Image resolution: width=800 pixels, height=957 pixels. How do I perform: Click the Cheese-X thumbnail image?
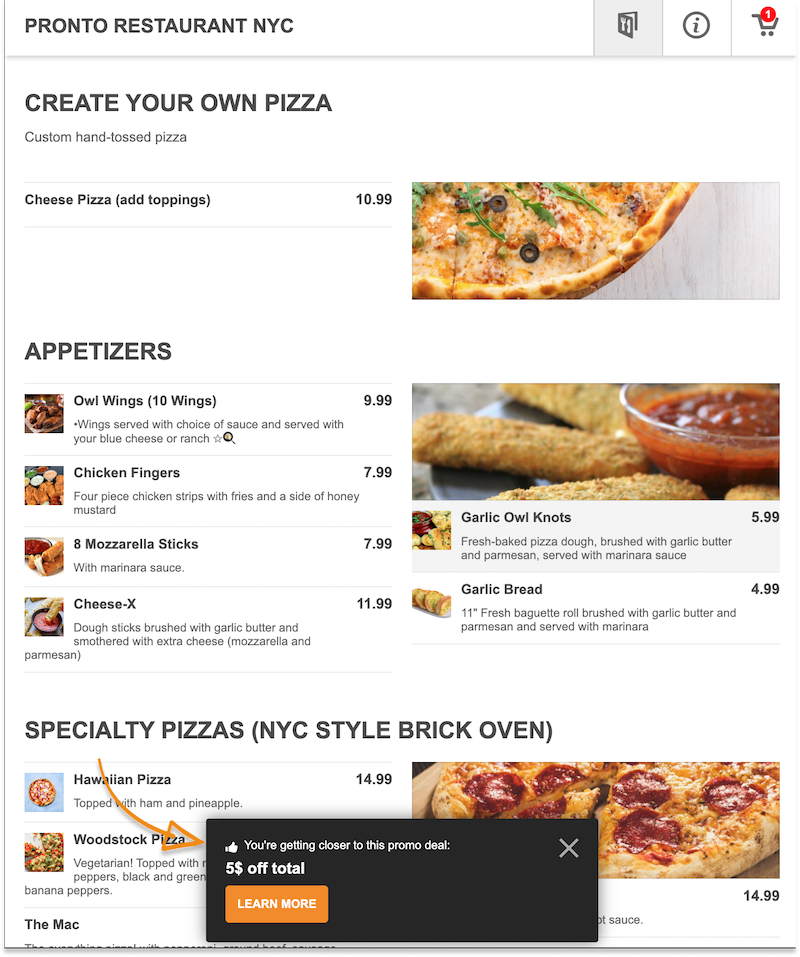(x=43, y=617)
